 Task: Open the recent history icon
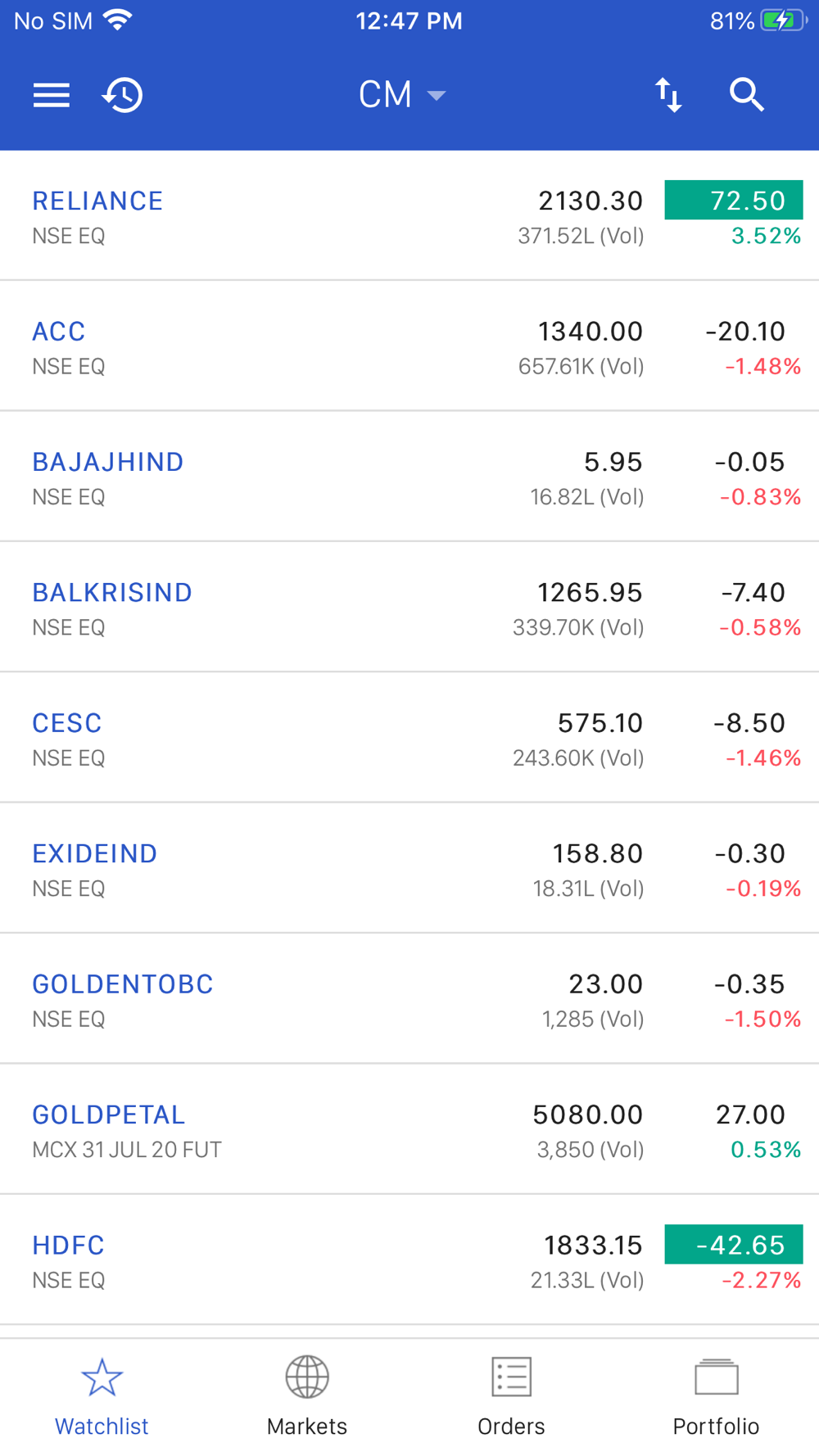pyautogui.click(x=123, y=95)
